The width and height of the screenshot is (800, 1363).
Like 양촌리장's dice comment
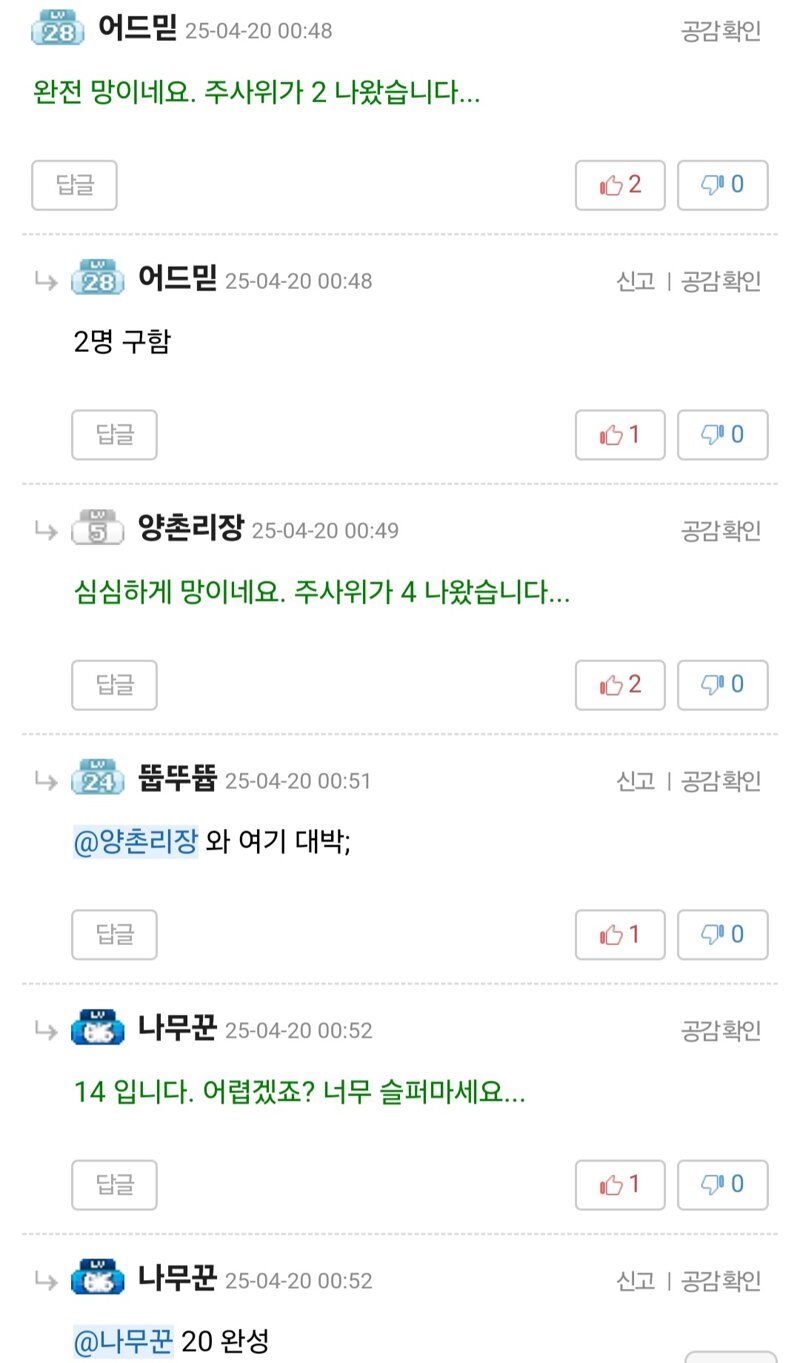coord(620,685)
